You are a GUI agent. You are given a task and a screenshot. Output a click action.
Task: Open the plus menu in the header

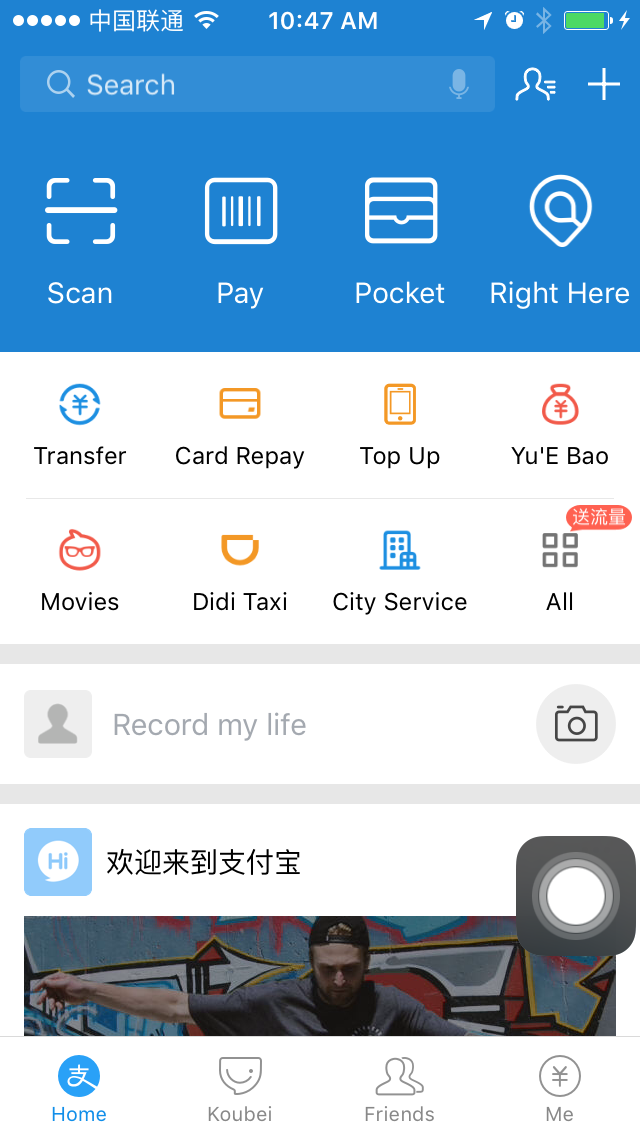coord(603,85)
